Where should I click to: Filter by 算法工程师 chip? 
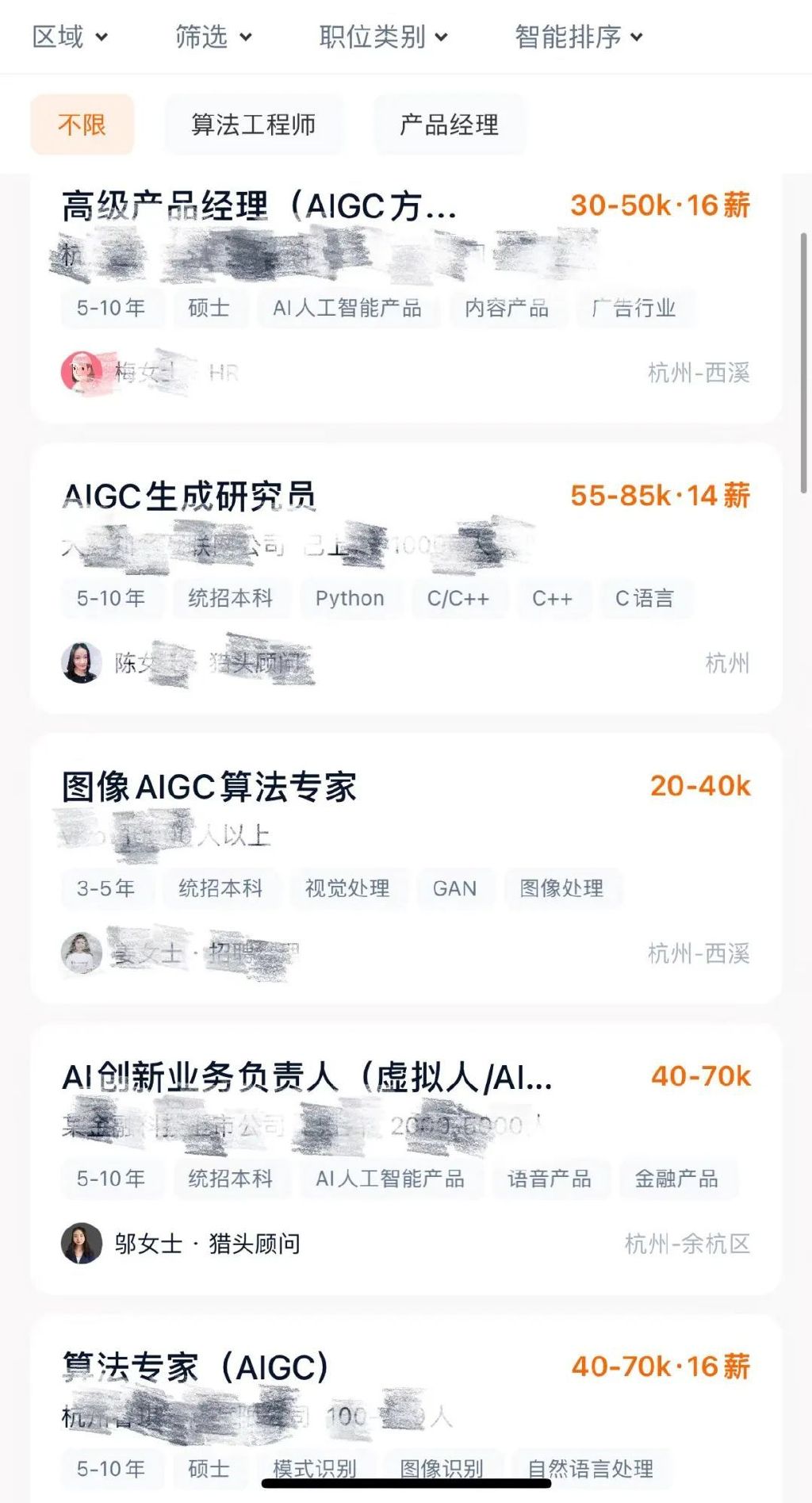(x=254, y=125)
